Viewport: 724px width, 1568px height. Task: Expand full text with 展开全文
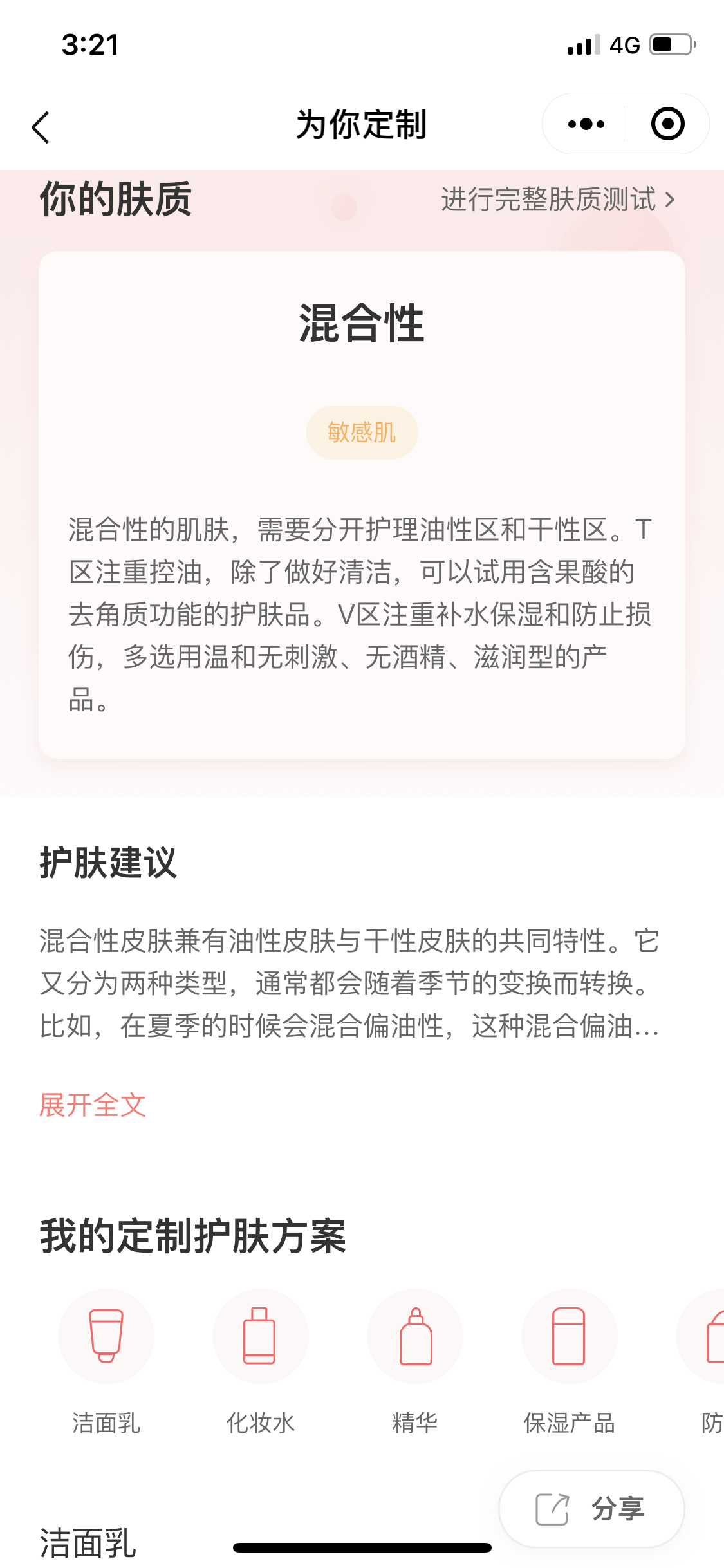tap(93, 1105)
